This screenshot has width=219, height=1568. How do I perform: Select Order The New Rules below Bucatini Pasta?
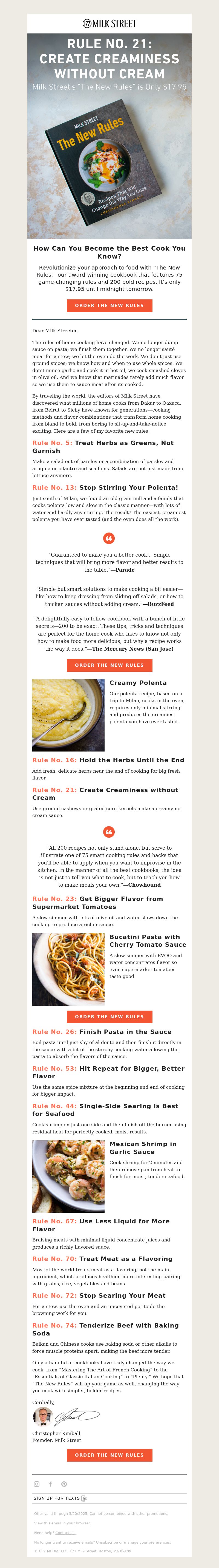109,1017
